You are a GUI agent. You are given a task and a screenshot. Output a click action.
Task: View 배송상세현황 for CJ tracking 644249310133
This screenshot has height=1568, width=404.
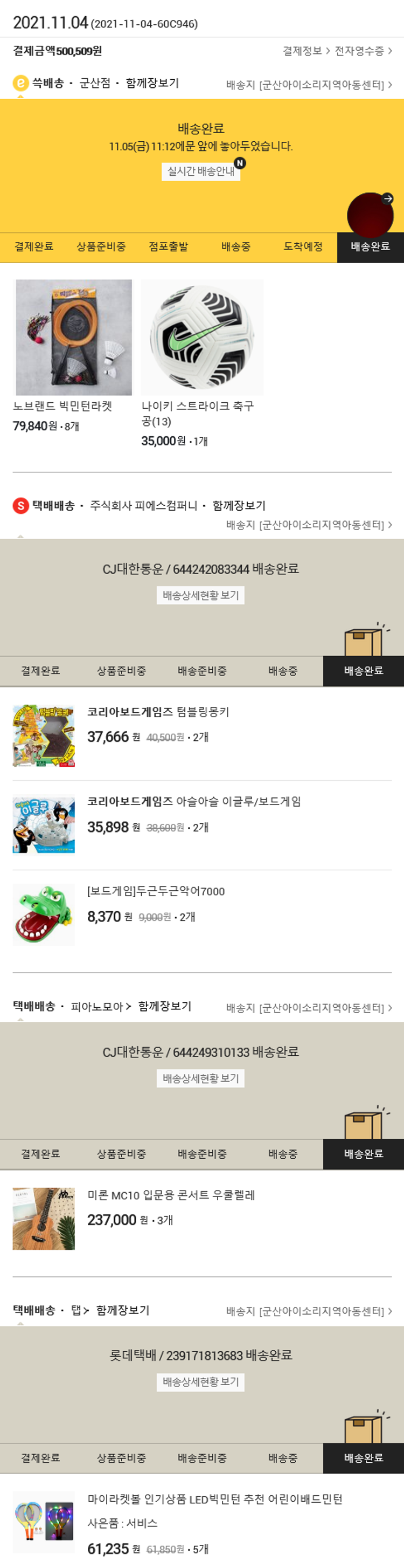[x=201, y=1078]
